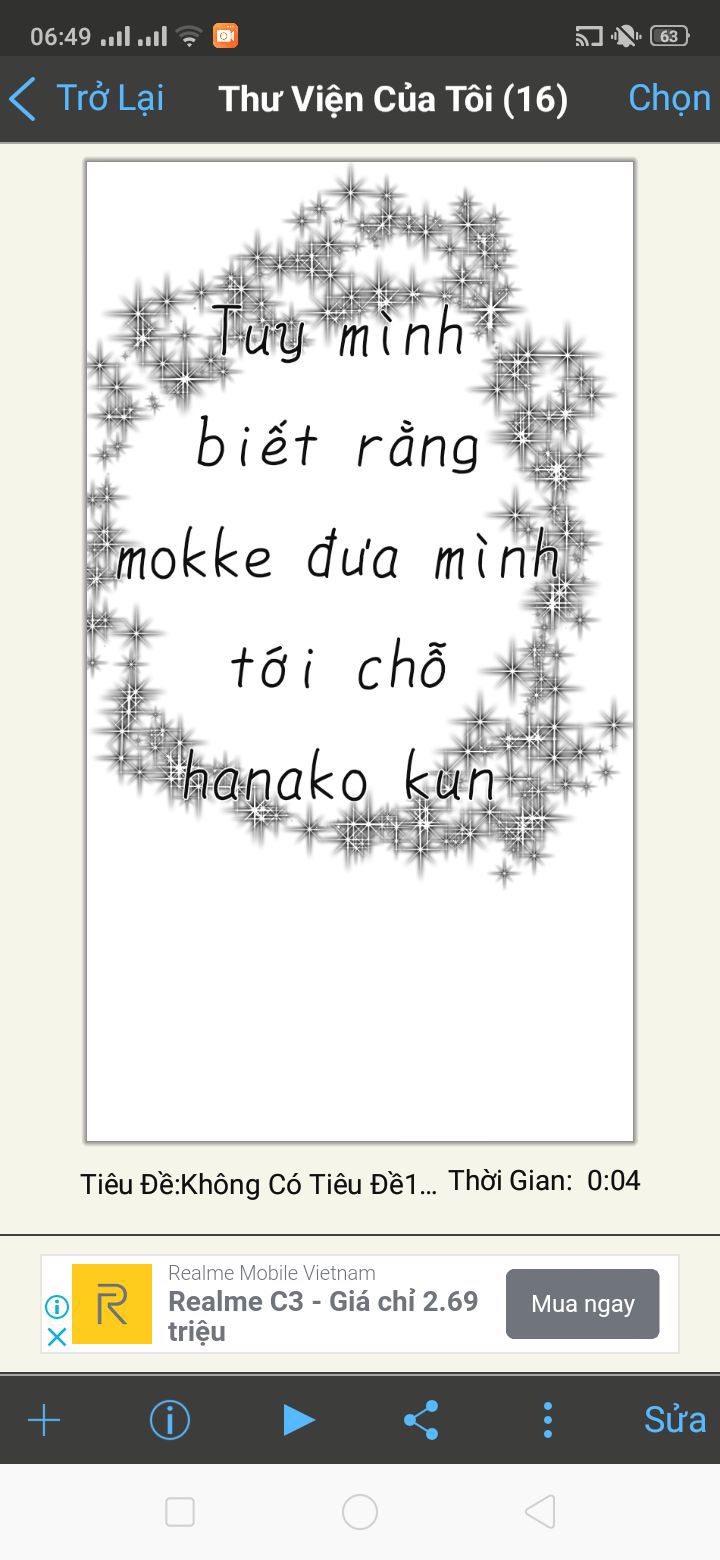This screenshot has height=1560, width=720.
Task: Tap Sửa to edit
Action: 675,1420
